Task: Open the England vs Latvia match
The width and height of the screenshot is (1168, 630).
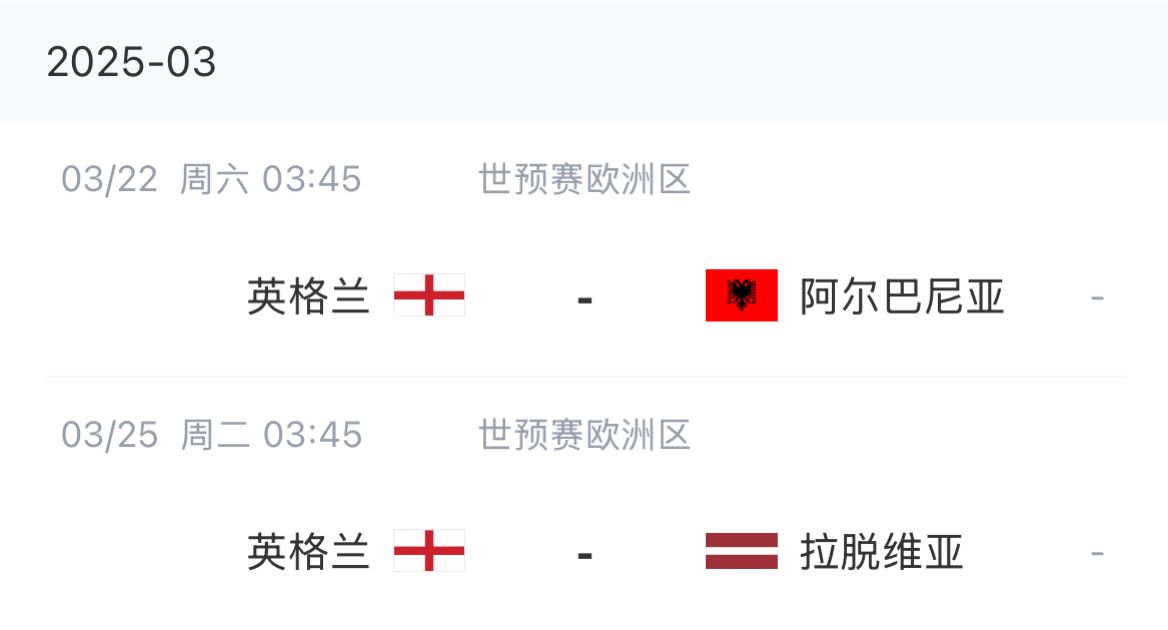Action: pos(584,552)
